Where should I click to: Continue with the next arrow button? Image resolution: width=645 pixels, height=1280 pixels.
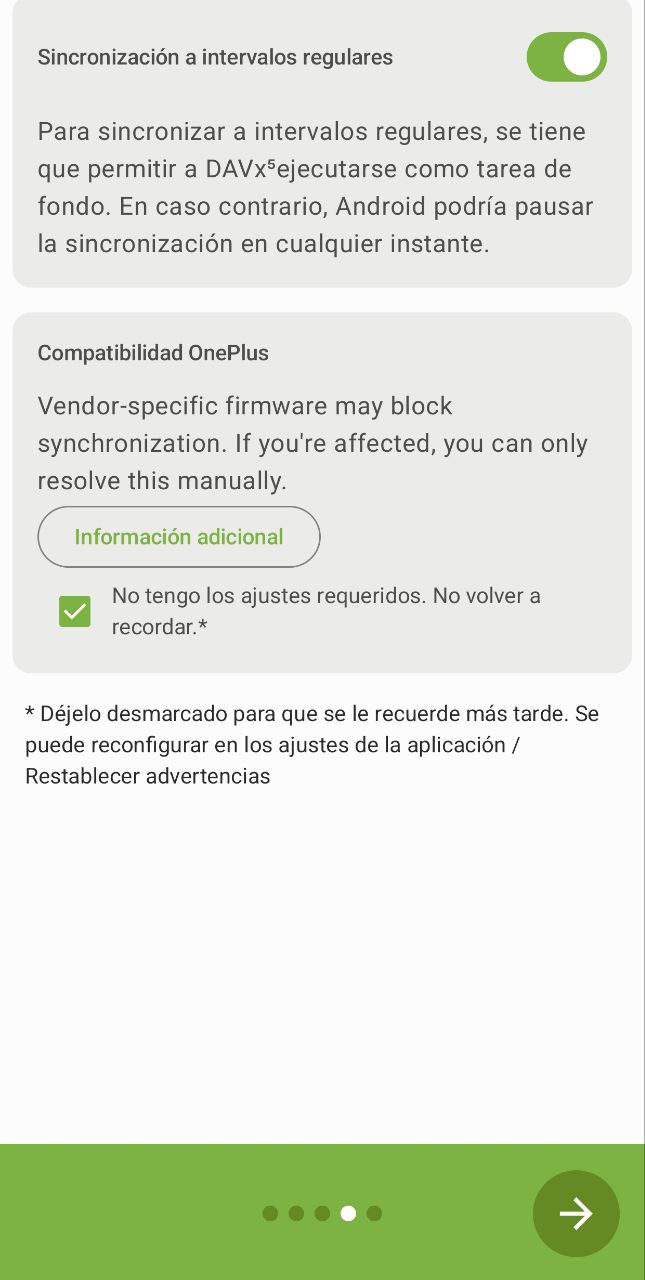576,1213
